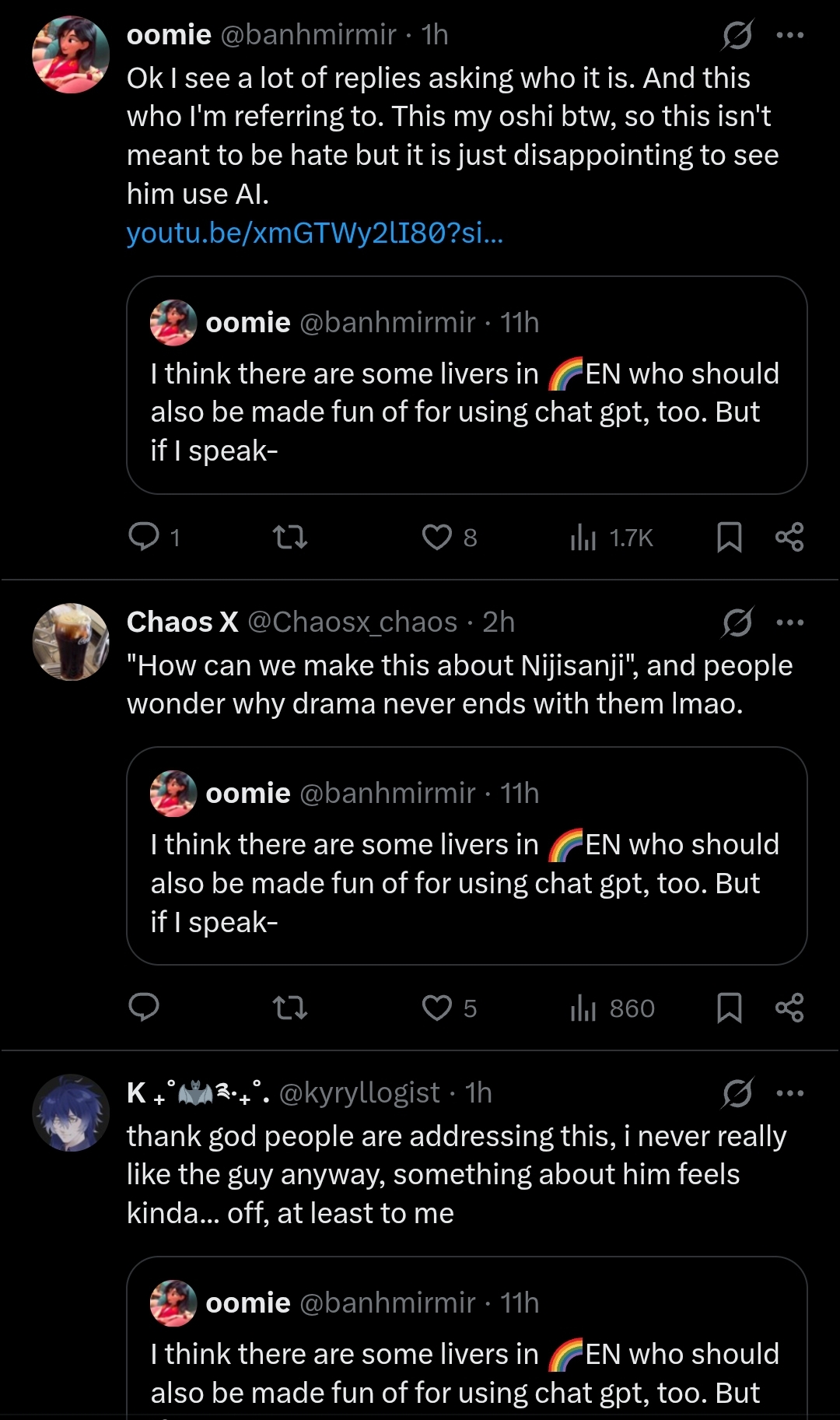840x1420 pixels.
Task: Bookmark oomie's 1h post
Action: 729,537
